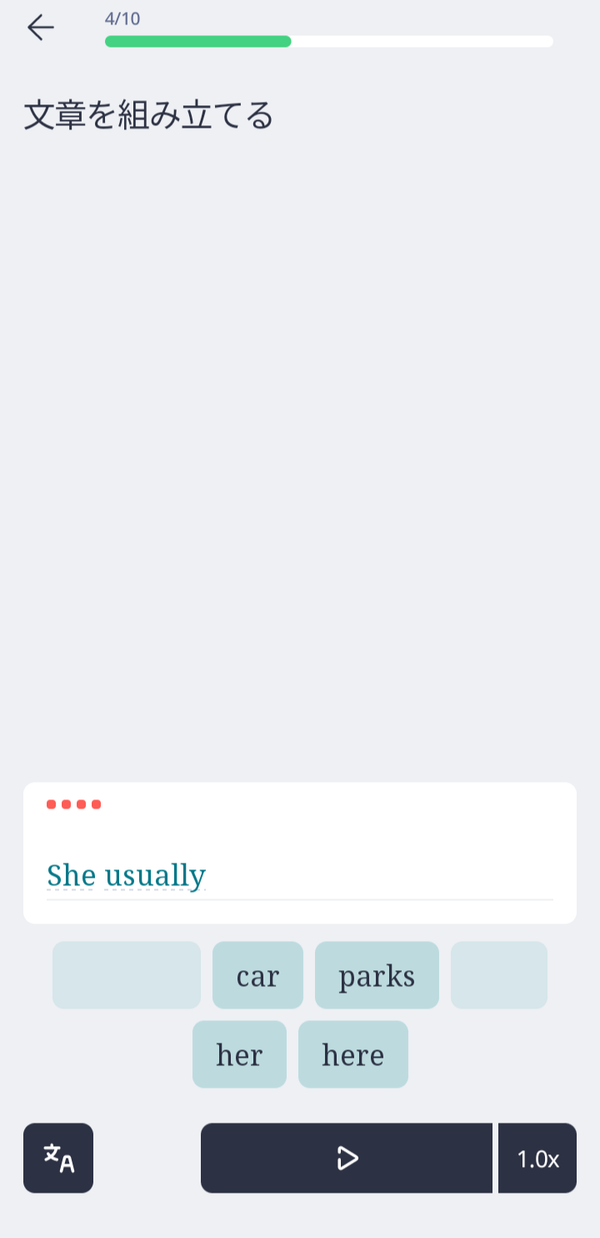Change the 1.0x playback speed
Viewport: 600px width, 1238px height.
[538, 1158]
